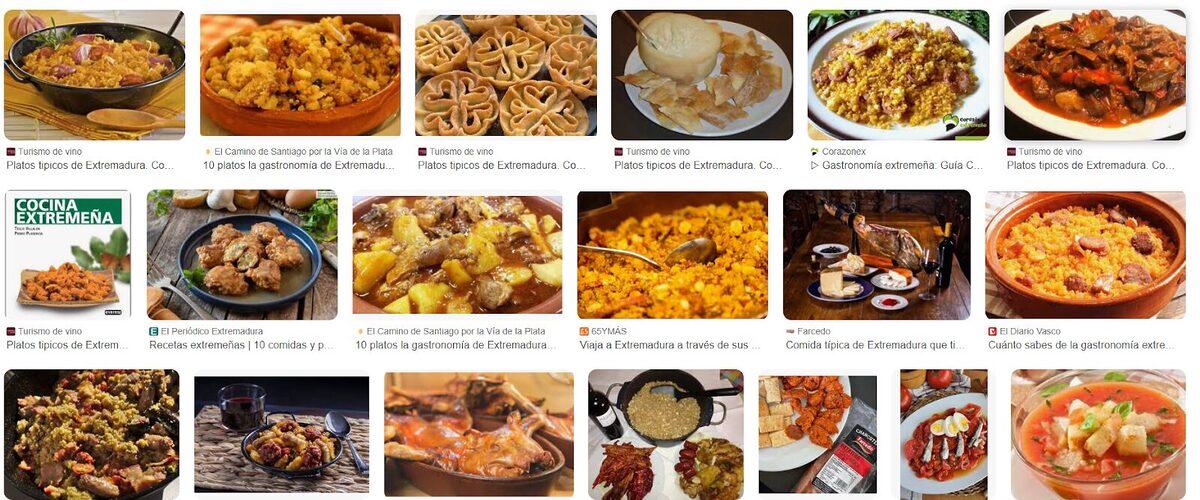Open the heart-shaped fried pastries image result

(x=506, y=74)
